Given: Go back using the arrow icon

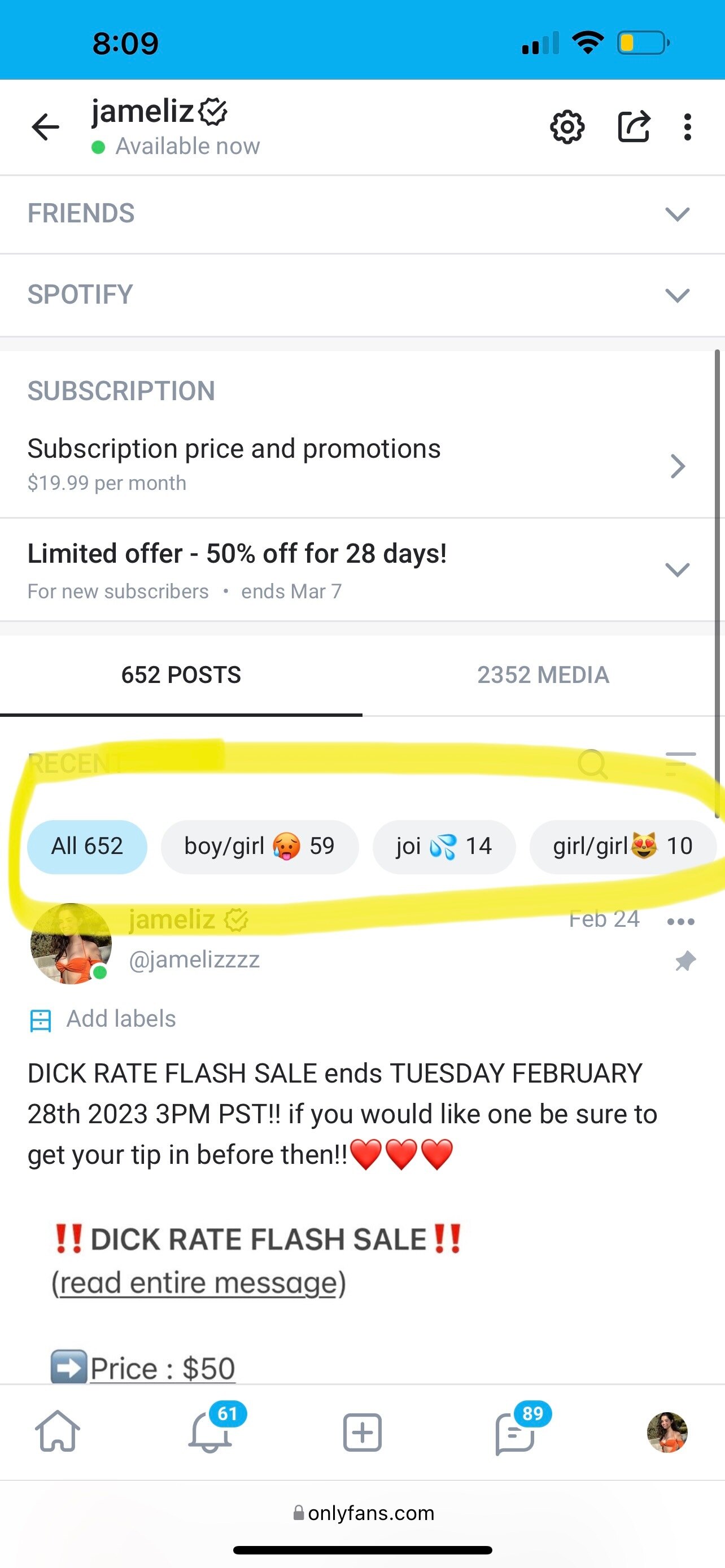Looking at the screenshot, I should pyautogui.click(x=46, y=127).
